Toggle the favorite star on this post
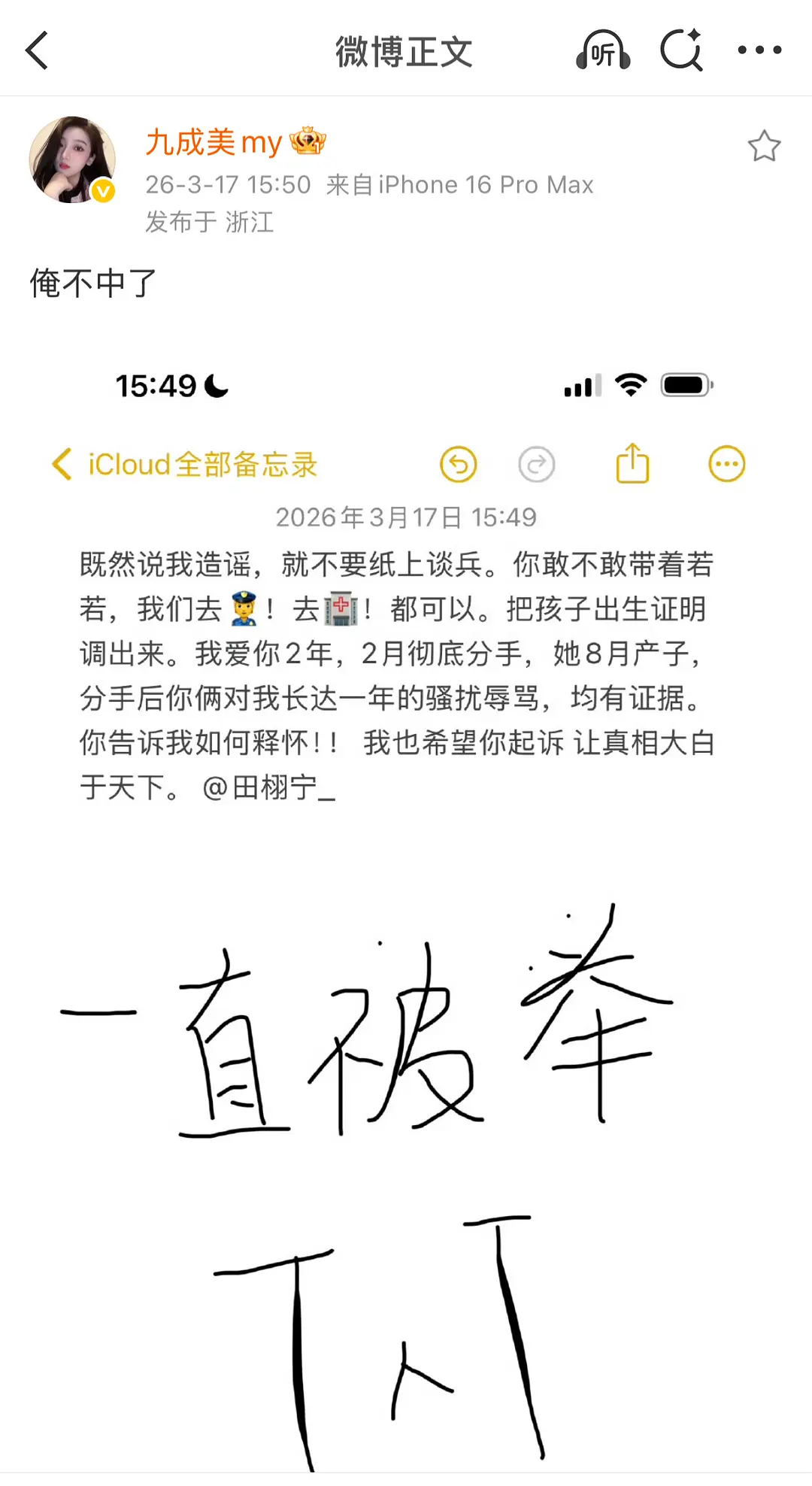 pyautogui.click(x=765, y=147)
